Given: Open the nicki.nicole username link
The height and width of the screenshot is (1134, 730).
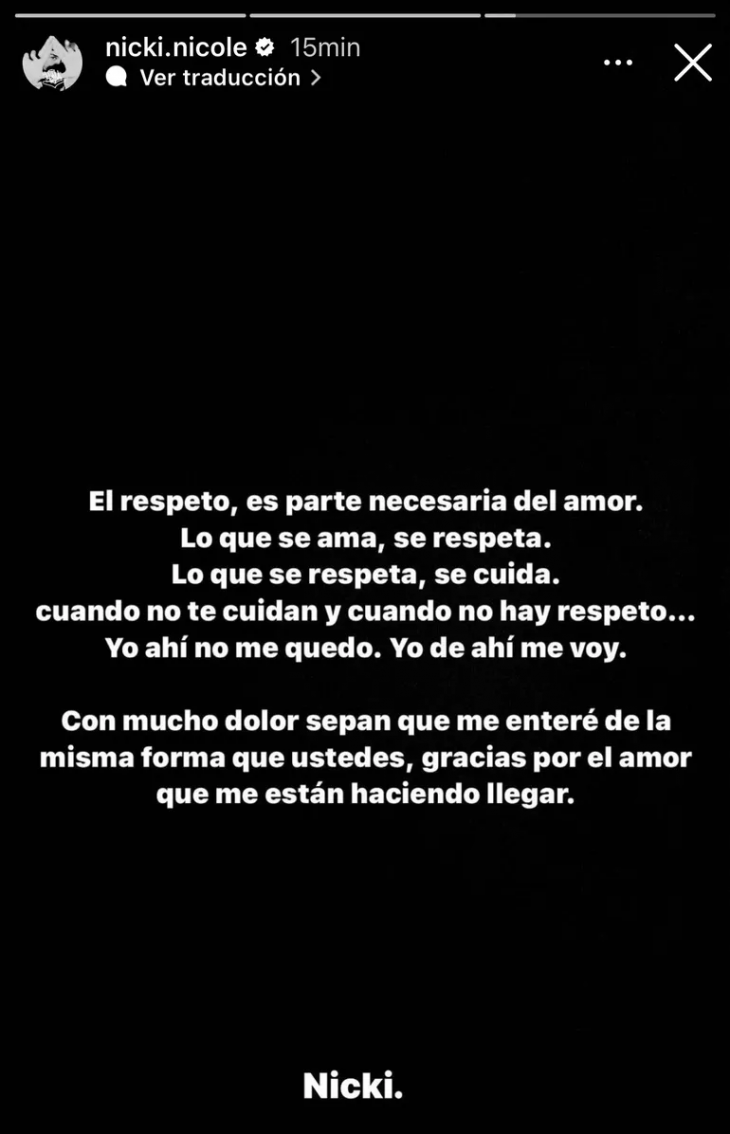Looking at the screenshot, I should [175, 47].
